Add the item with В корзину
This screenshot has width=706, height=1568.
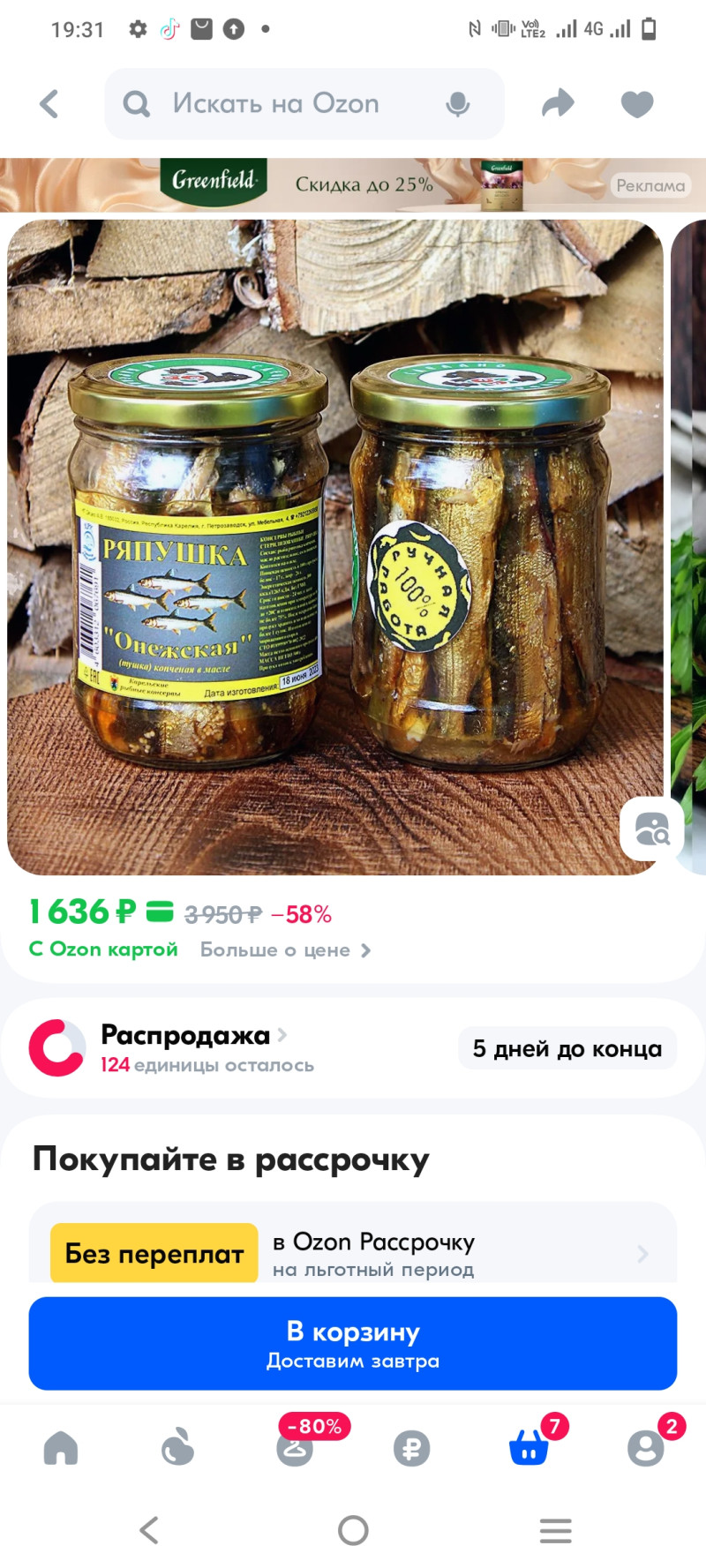coord(353,1343)
